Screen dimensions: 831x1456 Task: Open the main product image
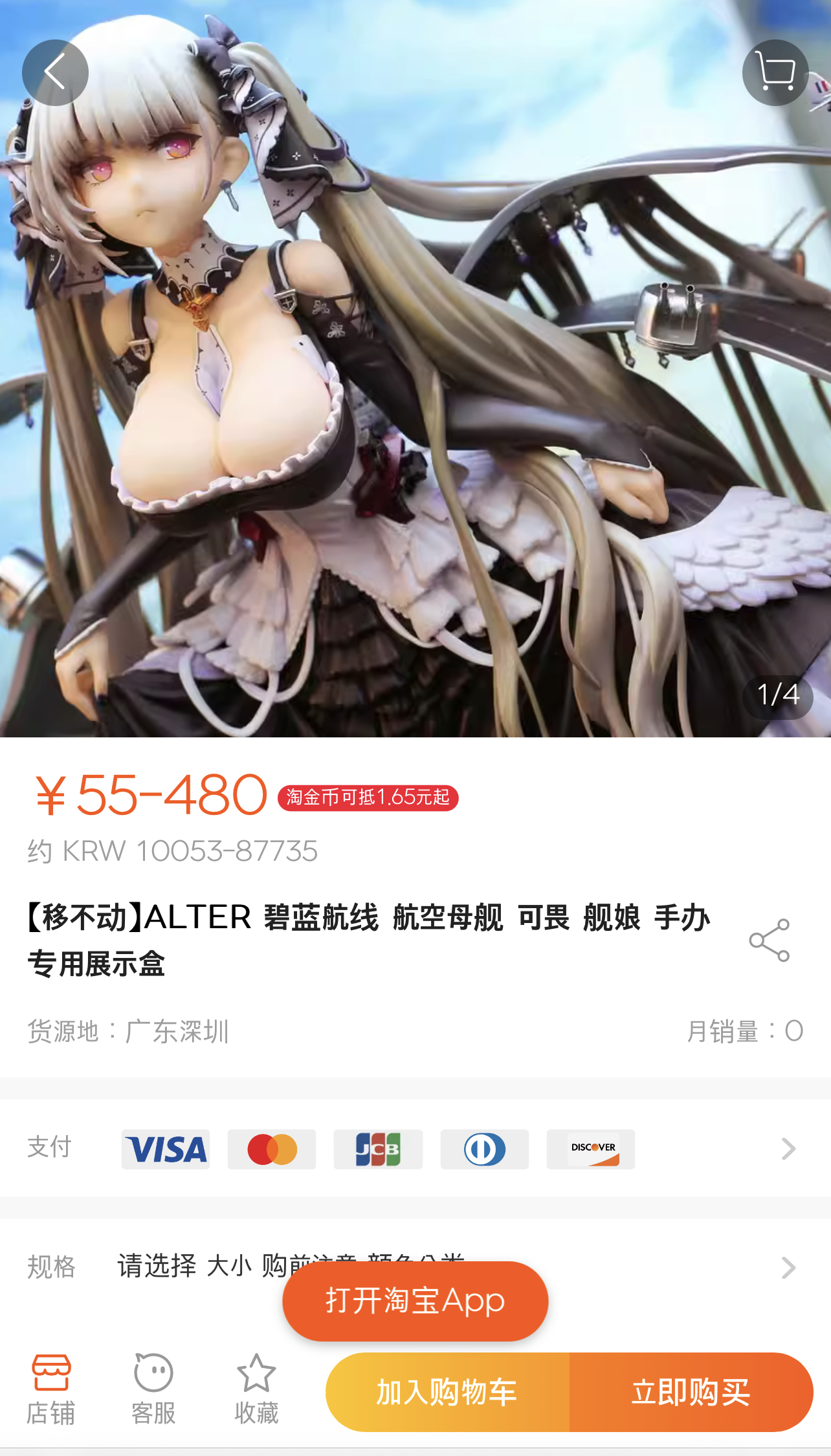tap(415, 369)
